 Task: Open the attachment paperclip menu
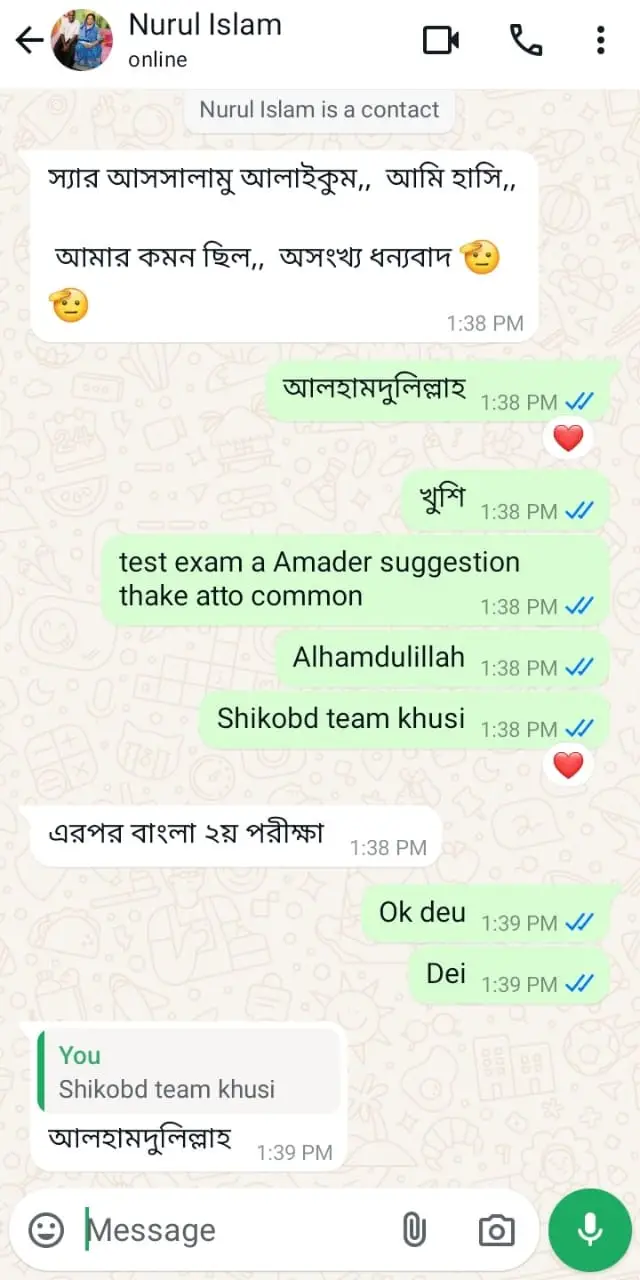click(x=413, y=1230)
